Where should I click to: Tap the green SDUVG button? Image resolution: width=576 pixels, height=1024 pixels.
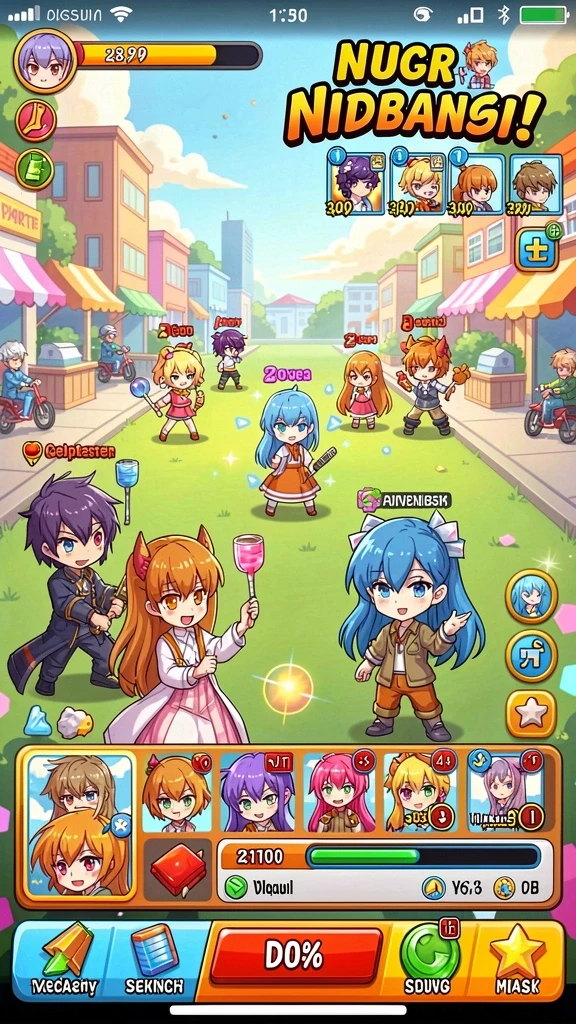(x=429, y=958)
